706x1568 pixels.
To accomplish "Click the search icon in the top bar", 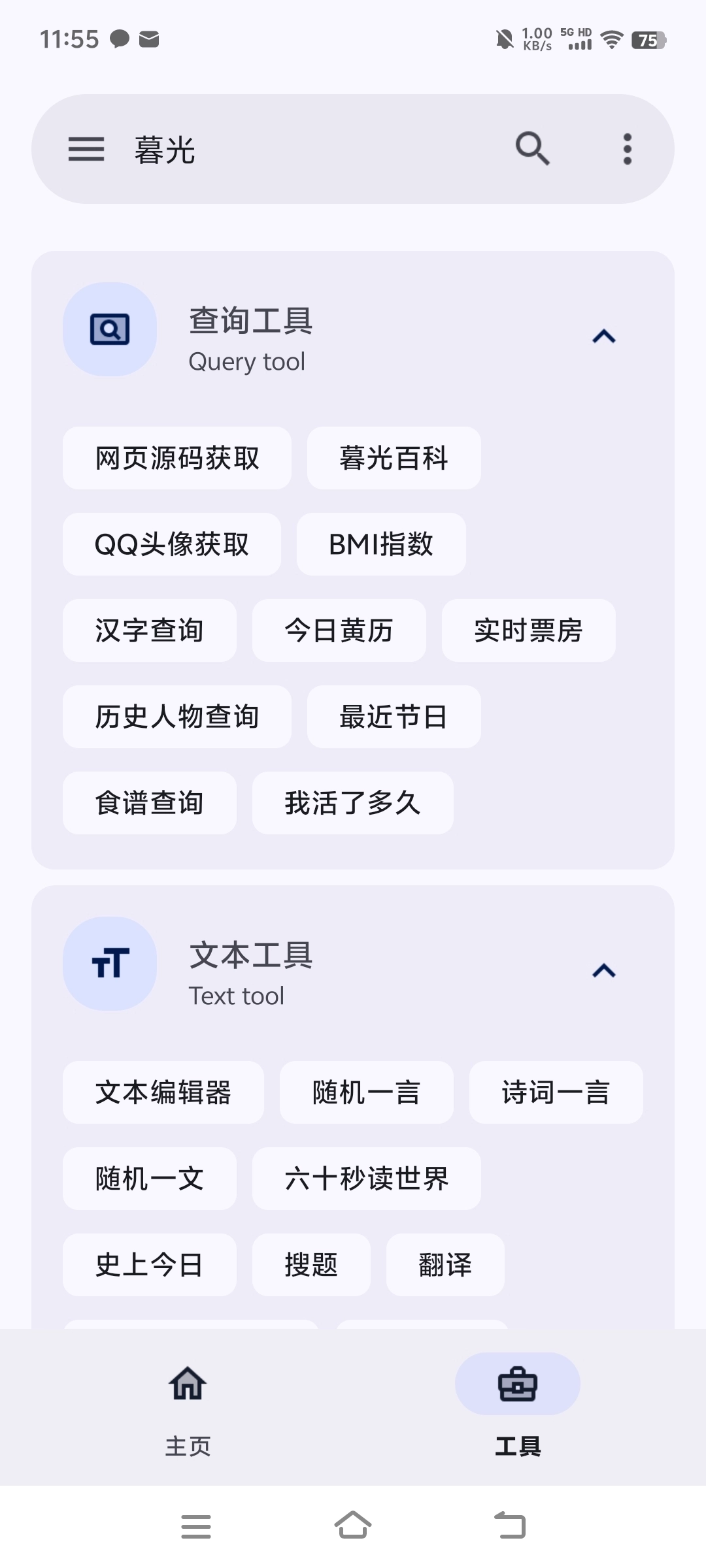I will (531, 149).
